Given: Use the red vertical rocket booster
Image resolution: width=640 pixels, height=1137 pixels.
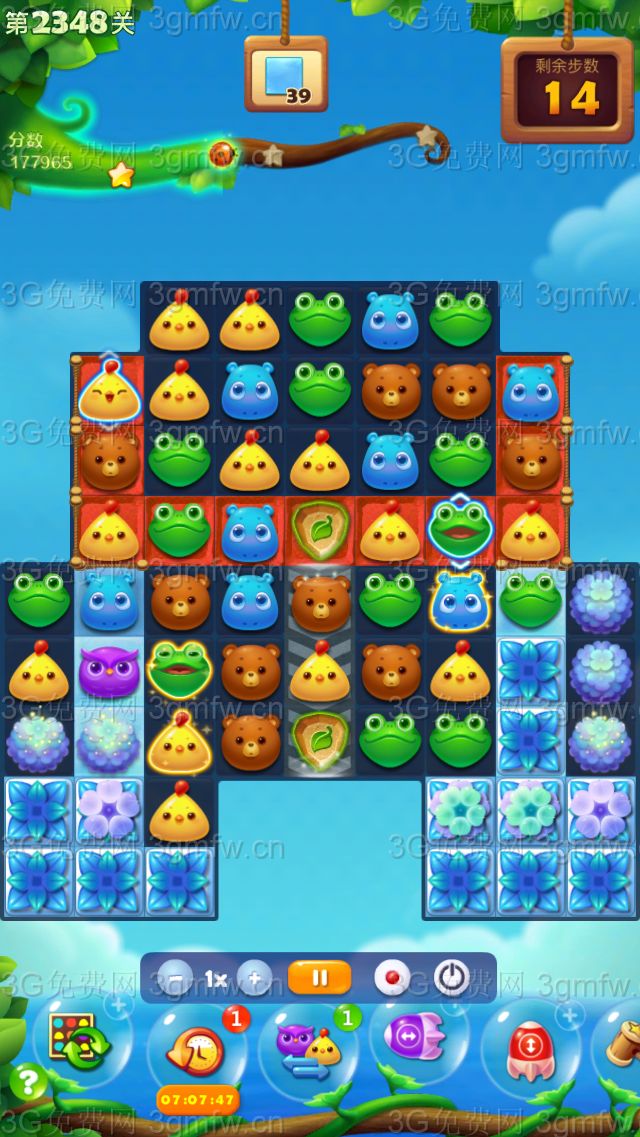Looking at the screenshot, I should click(530, 1049).
